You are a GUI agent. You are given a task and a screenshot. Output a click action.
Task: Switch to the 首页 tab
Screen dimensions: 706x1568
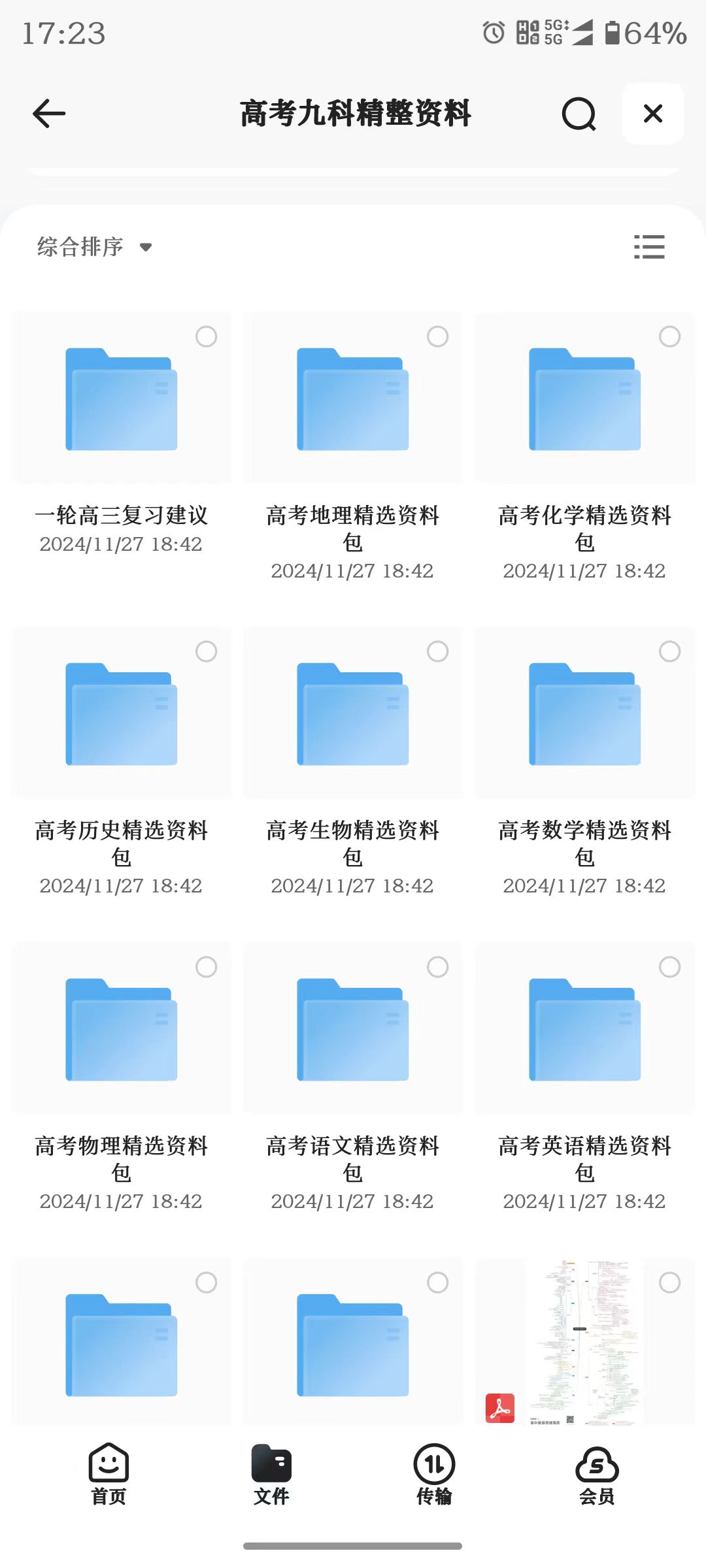point(109,1475)
